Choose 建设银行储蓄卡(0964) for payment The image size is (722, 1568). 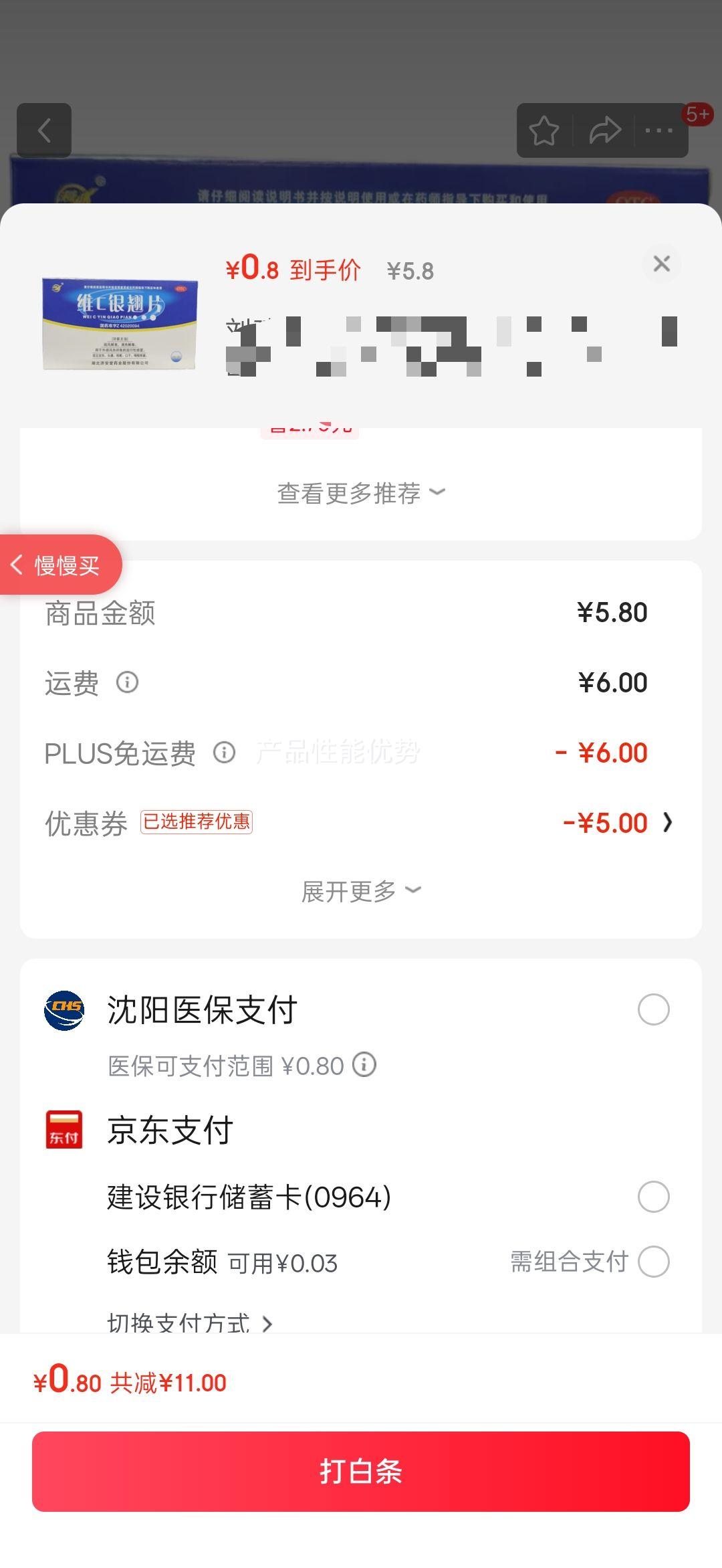click(x=653, y=1197)
